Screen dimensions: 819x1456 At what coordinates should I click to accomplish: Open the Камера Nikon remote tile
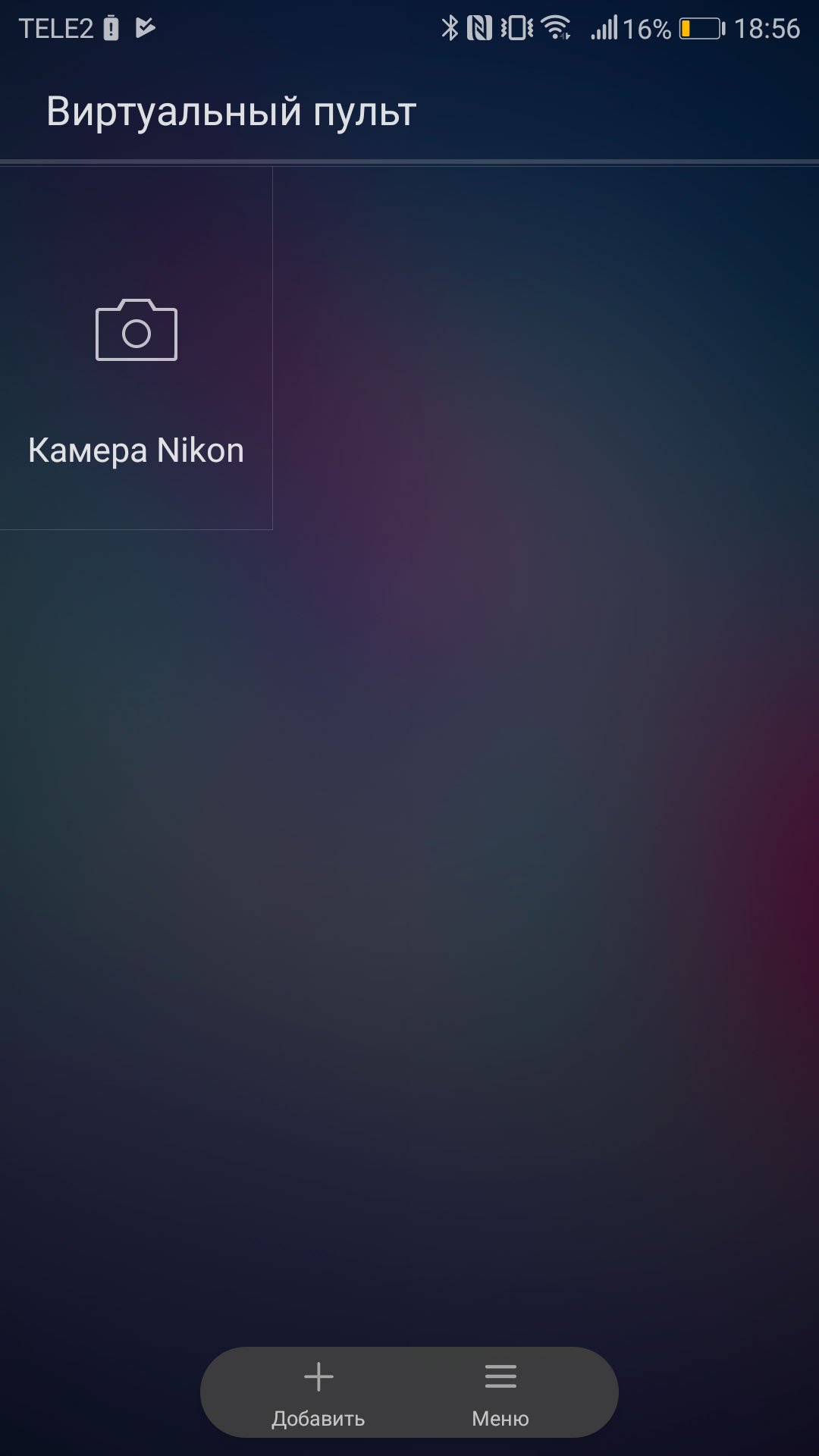coord(136,348)
